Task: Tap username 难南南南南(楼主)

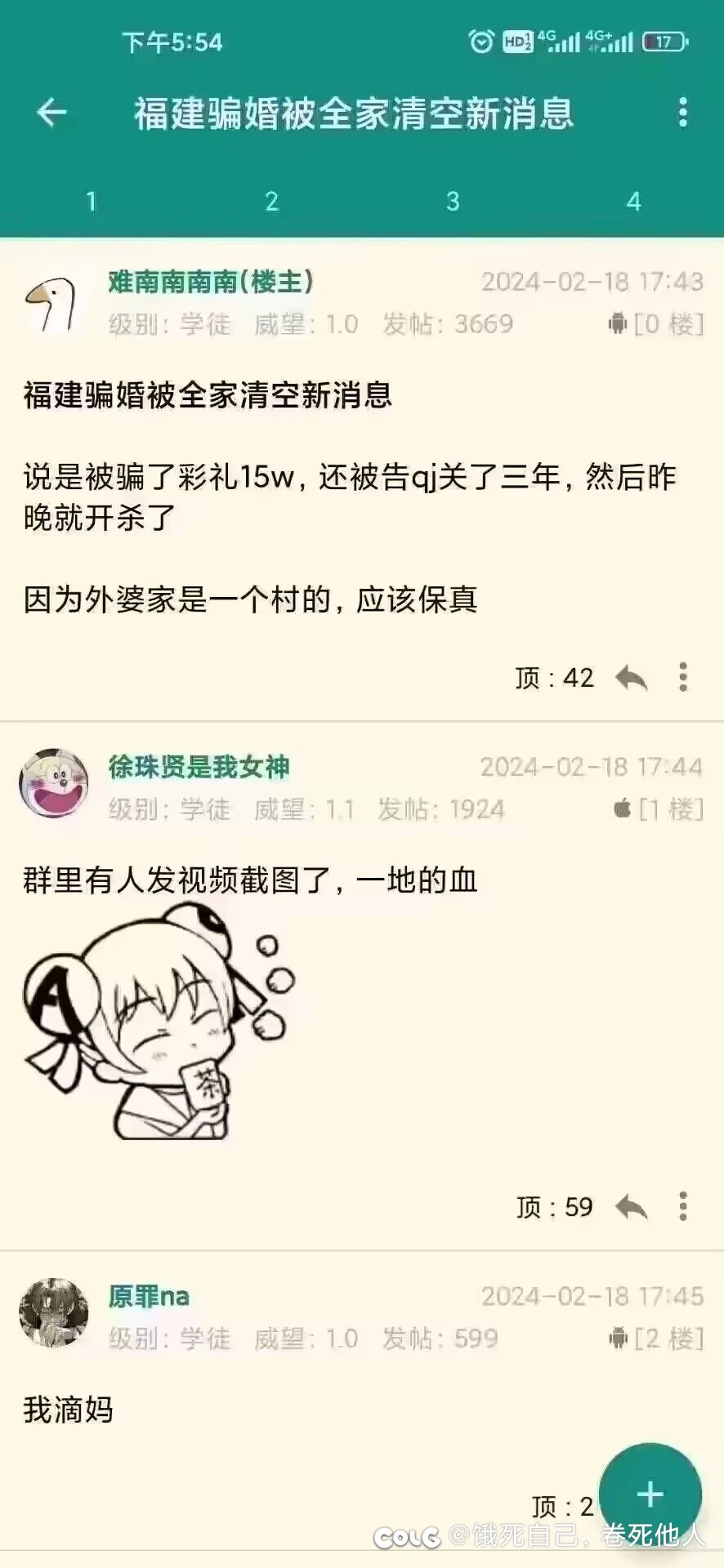Action: tap(211, 282)
